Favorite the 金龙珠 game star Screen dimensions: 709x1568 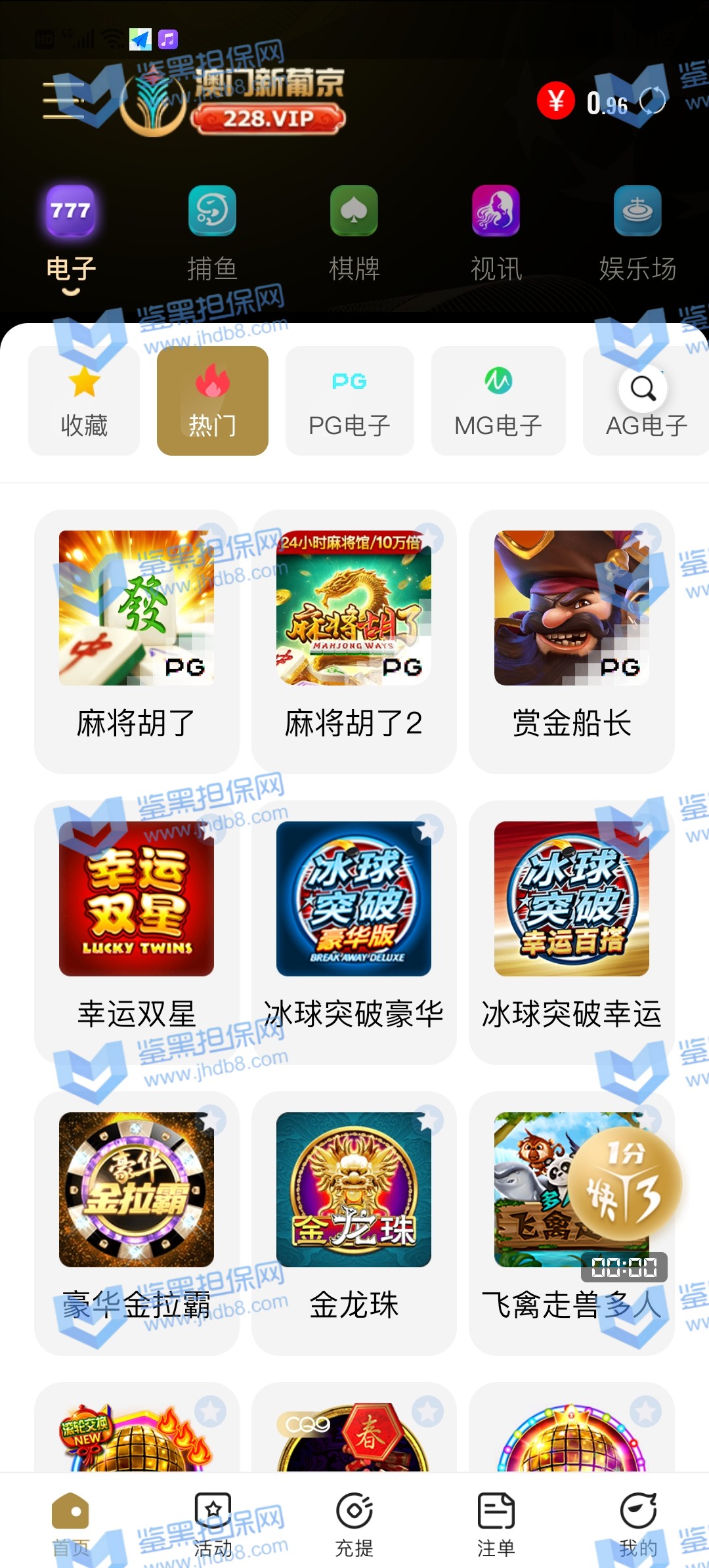(x=428, y=1120)
